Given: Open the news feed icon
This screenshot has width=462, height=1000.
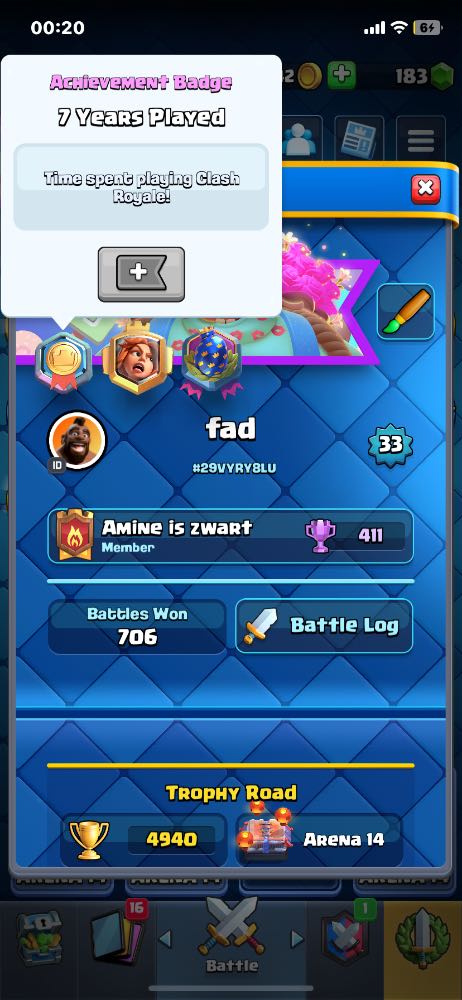Looking at the screenshot, I should pos(359,139).
